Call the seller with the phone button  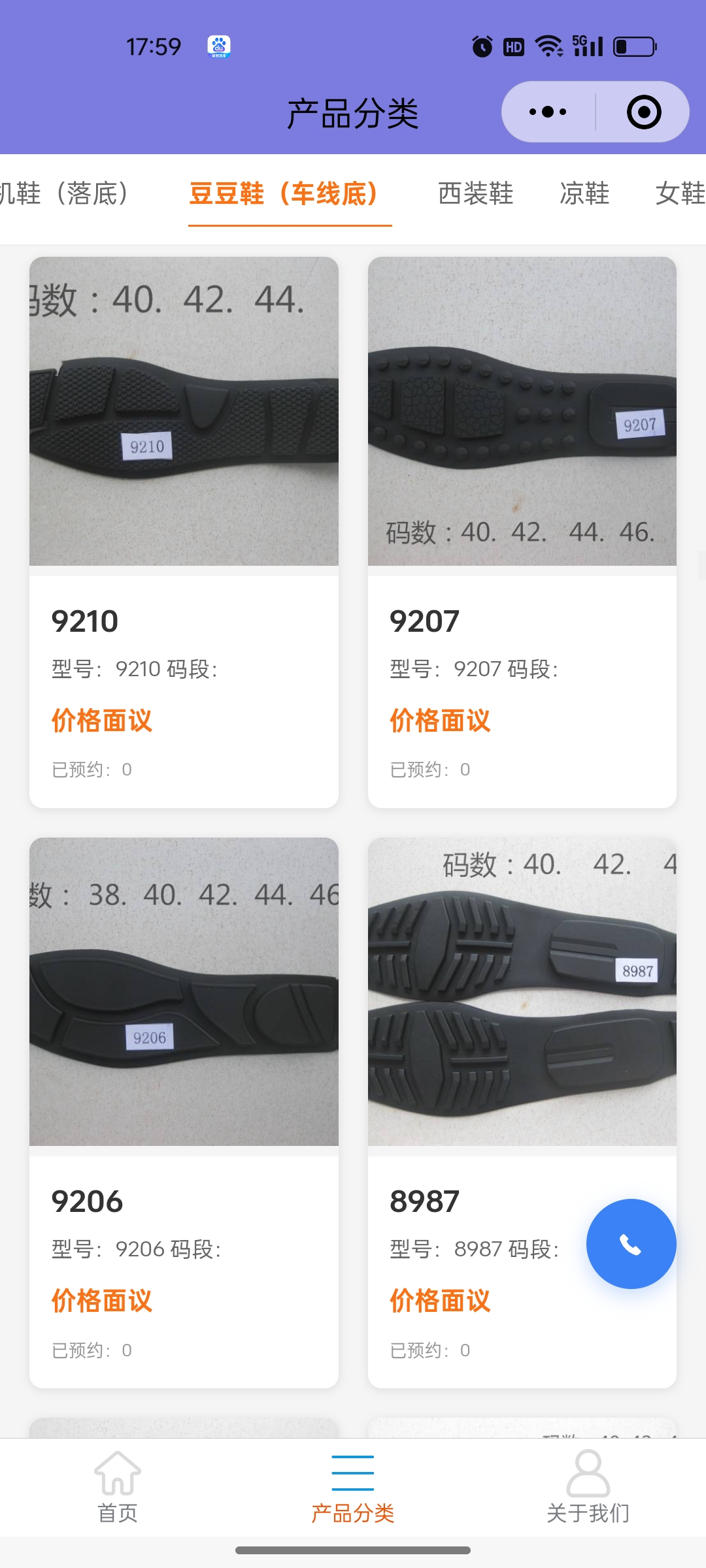(631, 1244)
